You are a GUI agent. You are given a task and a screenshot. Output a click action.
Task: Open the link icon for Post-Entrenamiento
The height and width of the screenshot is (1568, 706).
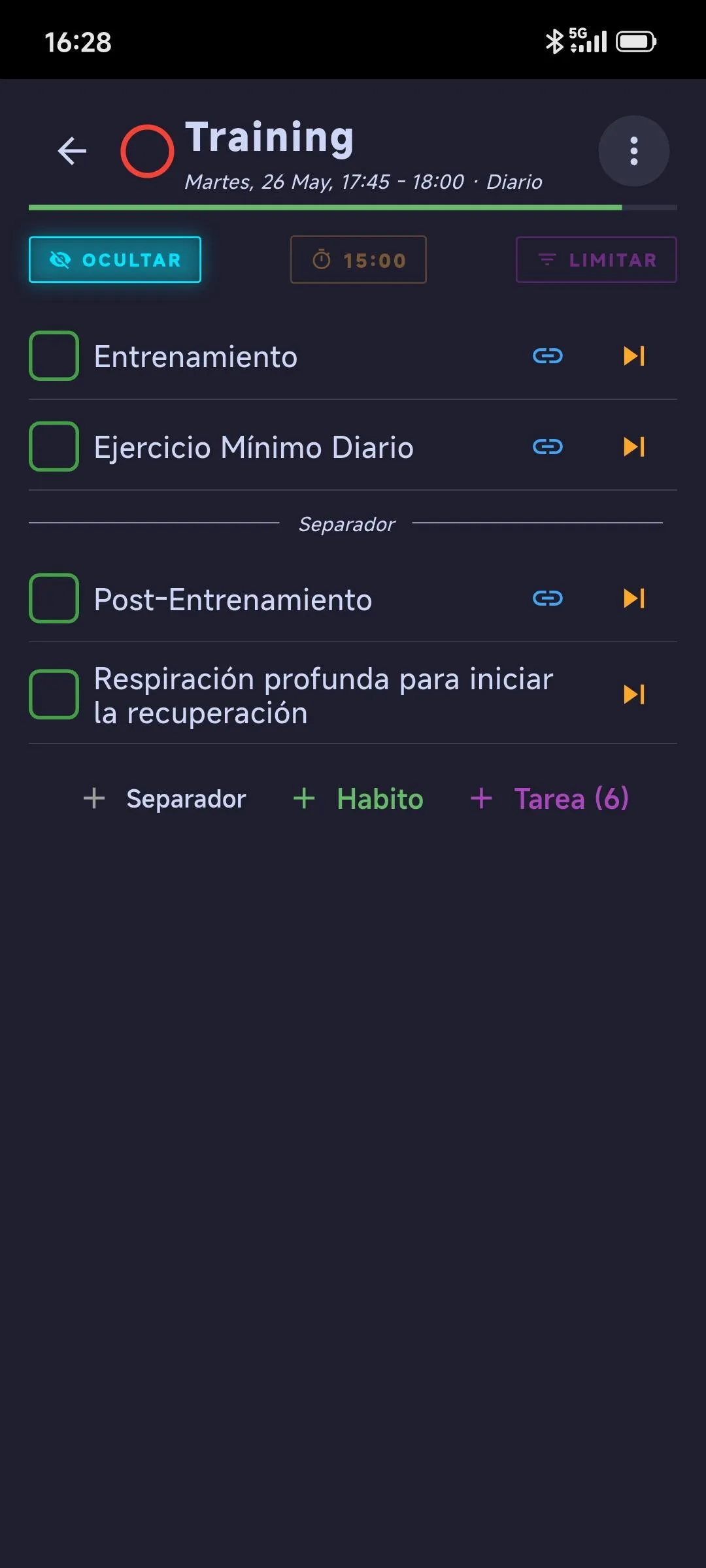click(548, 598)
